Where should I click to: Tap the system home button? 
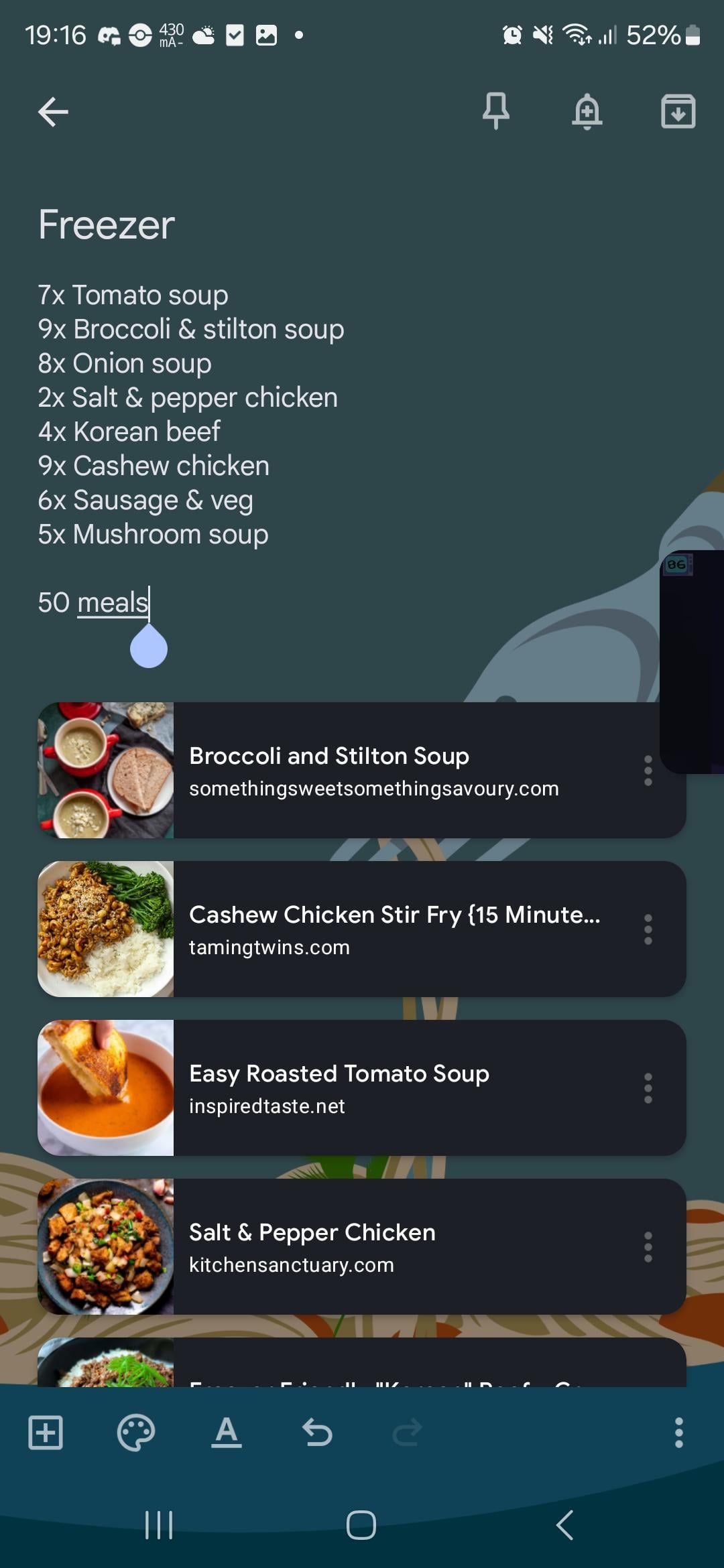[361, 1525]
